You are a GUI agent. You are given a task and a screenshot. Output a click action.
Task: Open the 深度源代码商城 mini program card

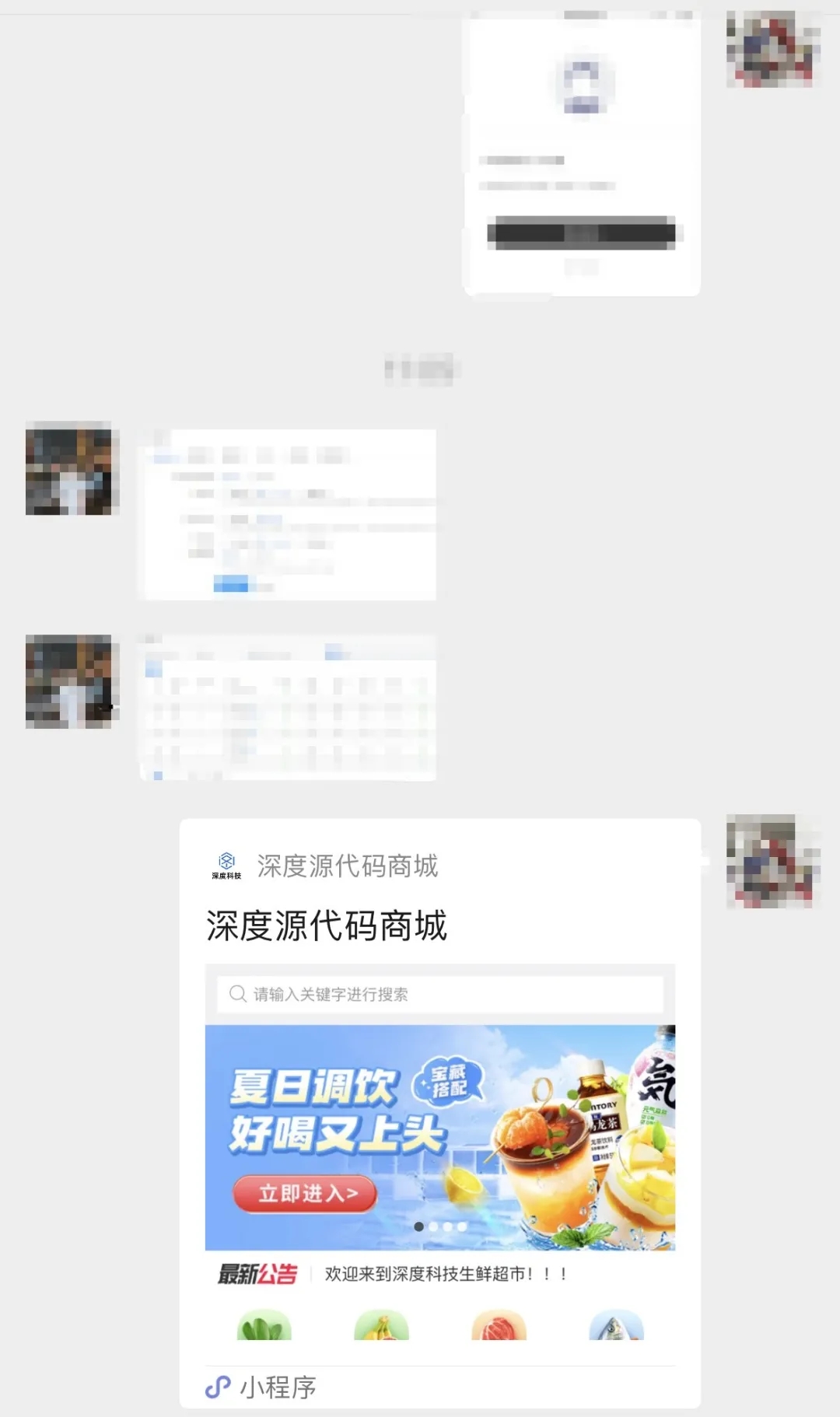point(439,1112)
